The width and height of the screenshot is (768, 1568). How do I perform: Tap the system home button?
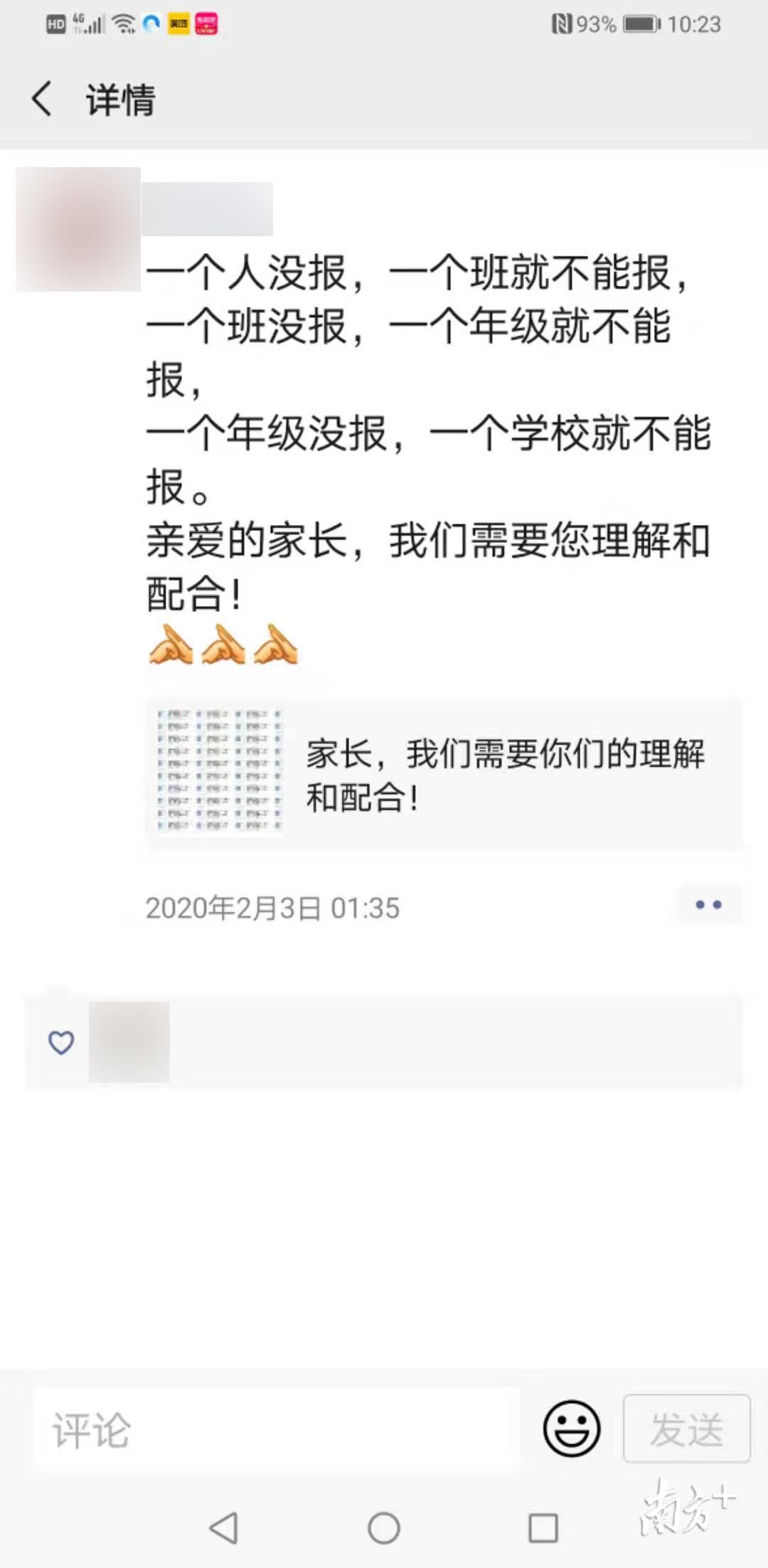(x=384, y=1527)
